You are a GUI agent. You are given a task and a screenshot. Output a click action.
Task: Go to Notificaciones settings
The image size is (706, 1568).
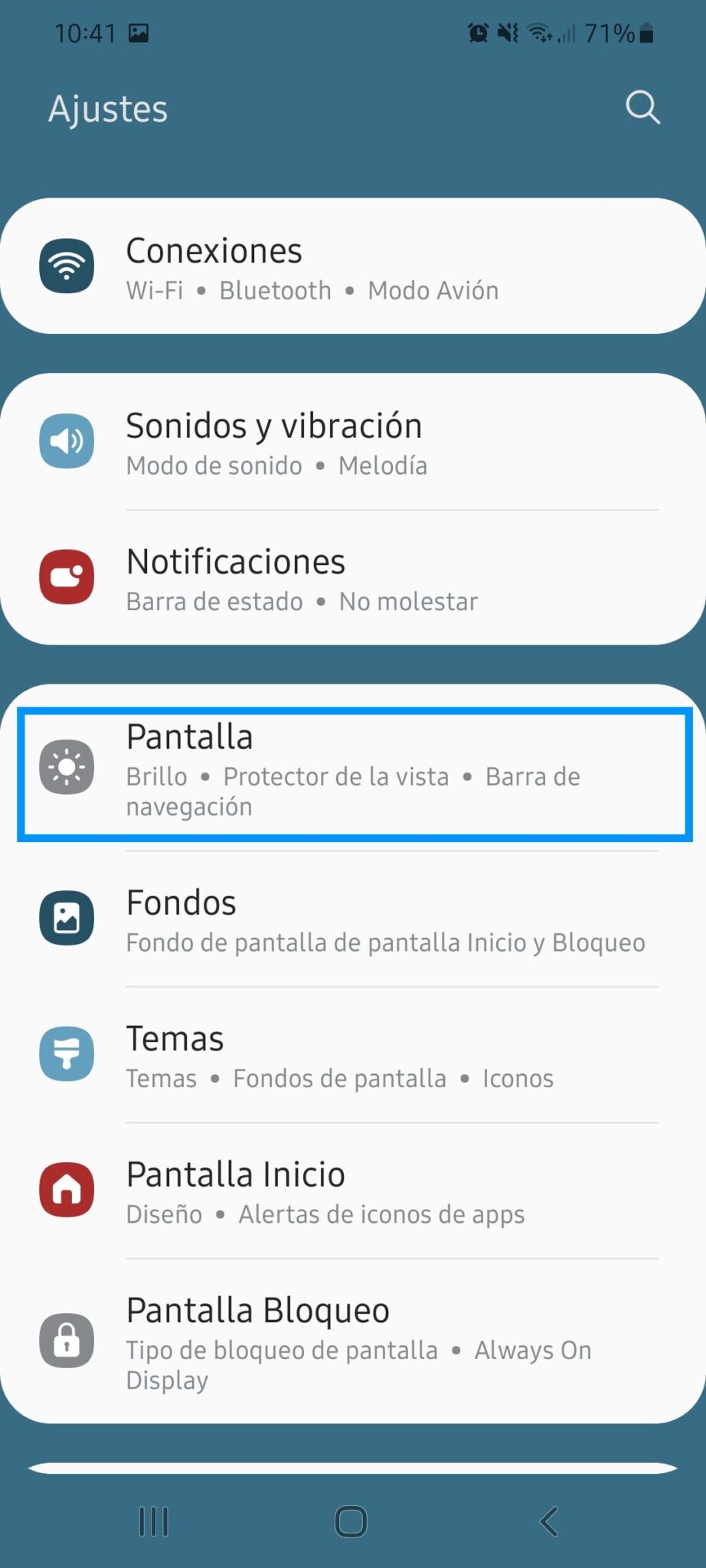(353, 577)
